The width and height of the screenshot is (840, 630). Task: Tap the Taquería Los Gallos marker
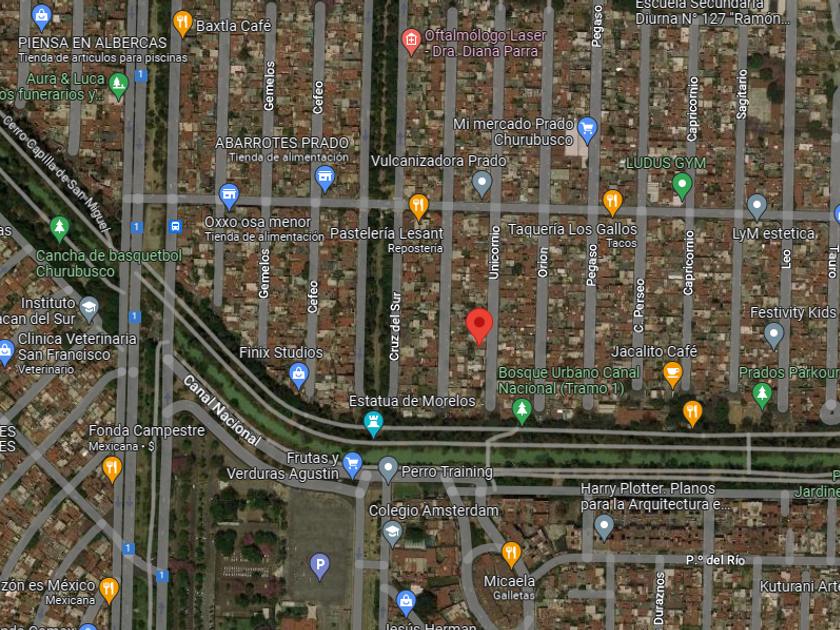612,203
